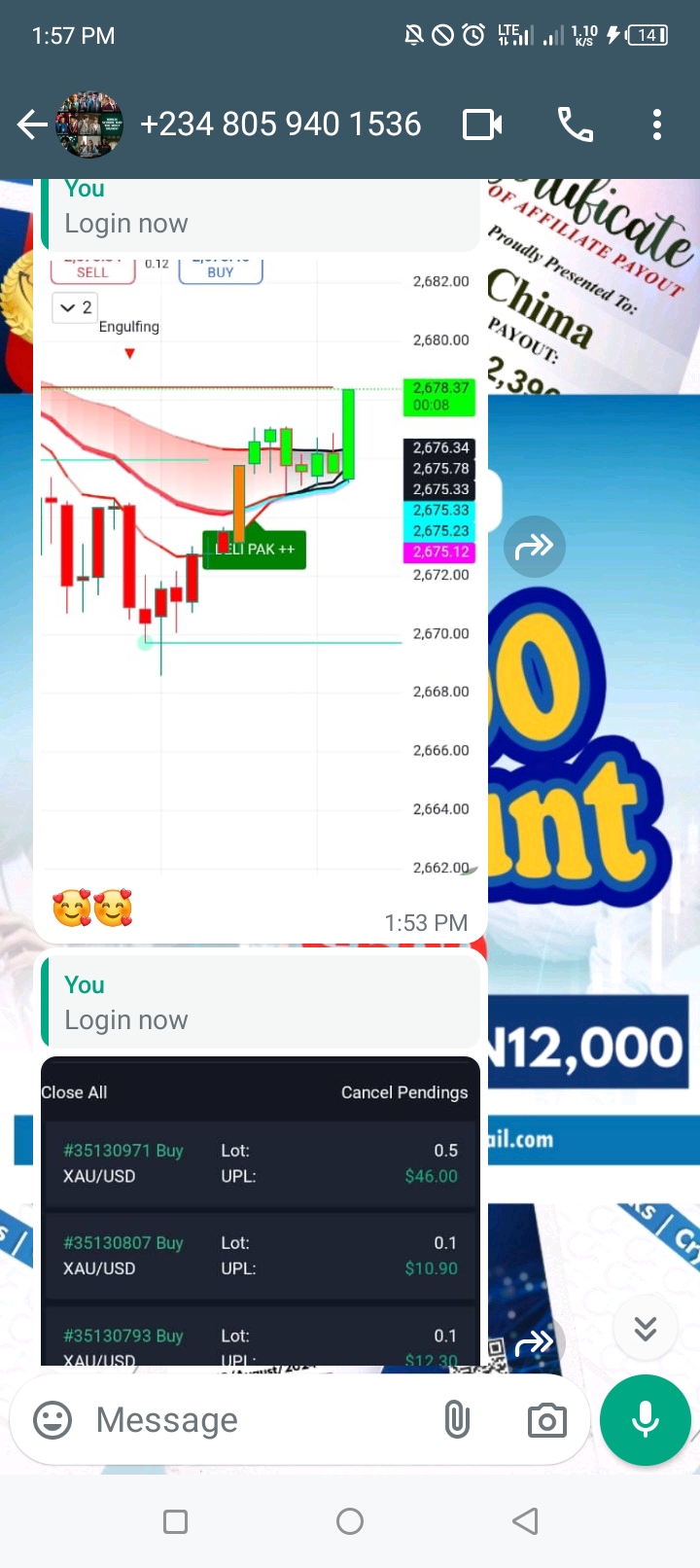Open contact info for +234 805 940 1536
Screen dimensions: 700x1568
(280, 125)
